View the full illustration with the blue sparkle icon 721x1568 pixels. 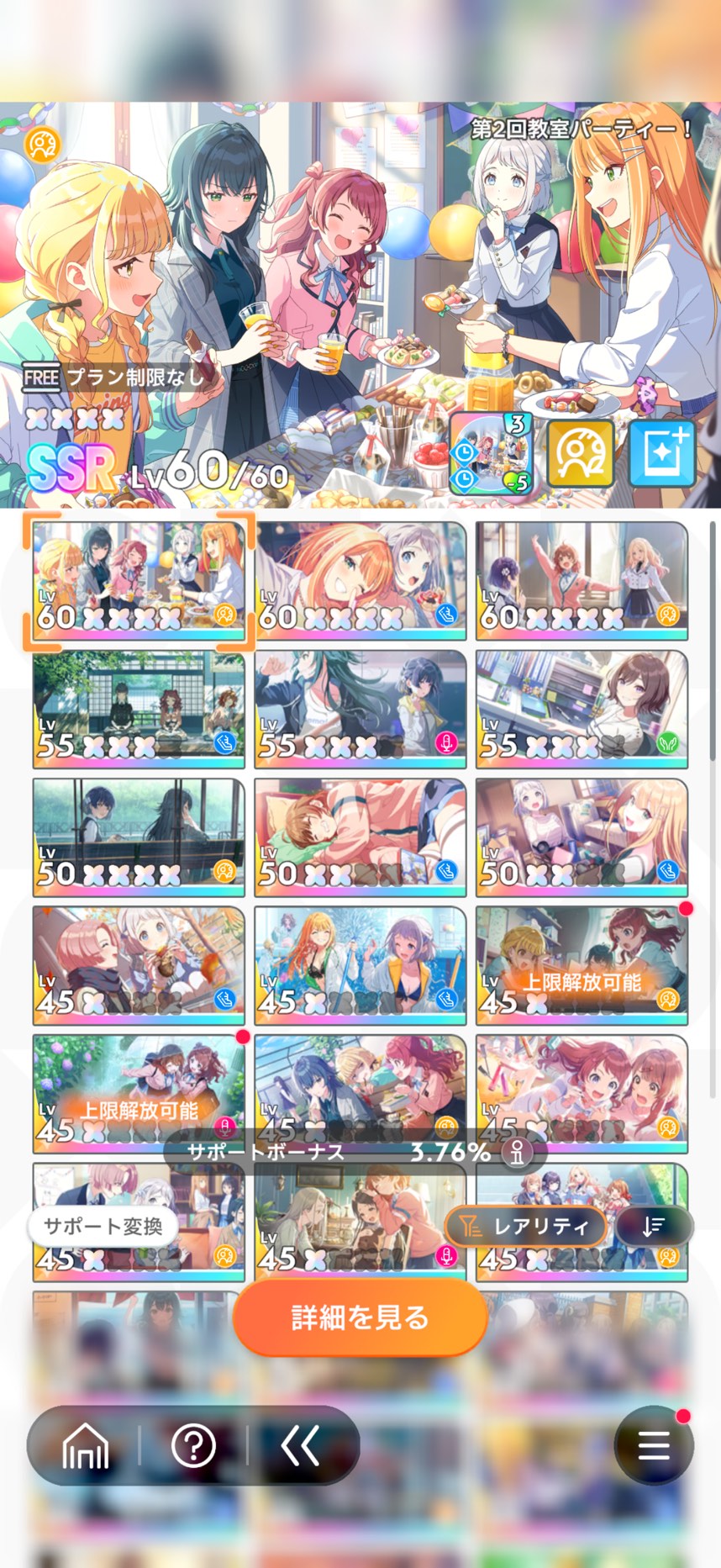661,452
